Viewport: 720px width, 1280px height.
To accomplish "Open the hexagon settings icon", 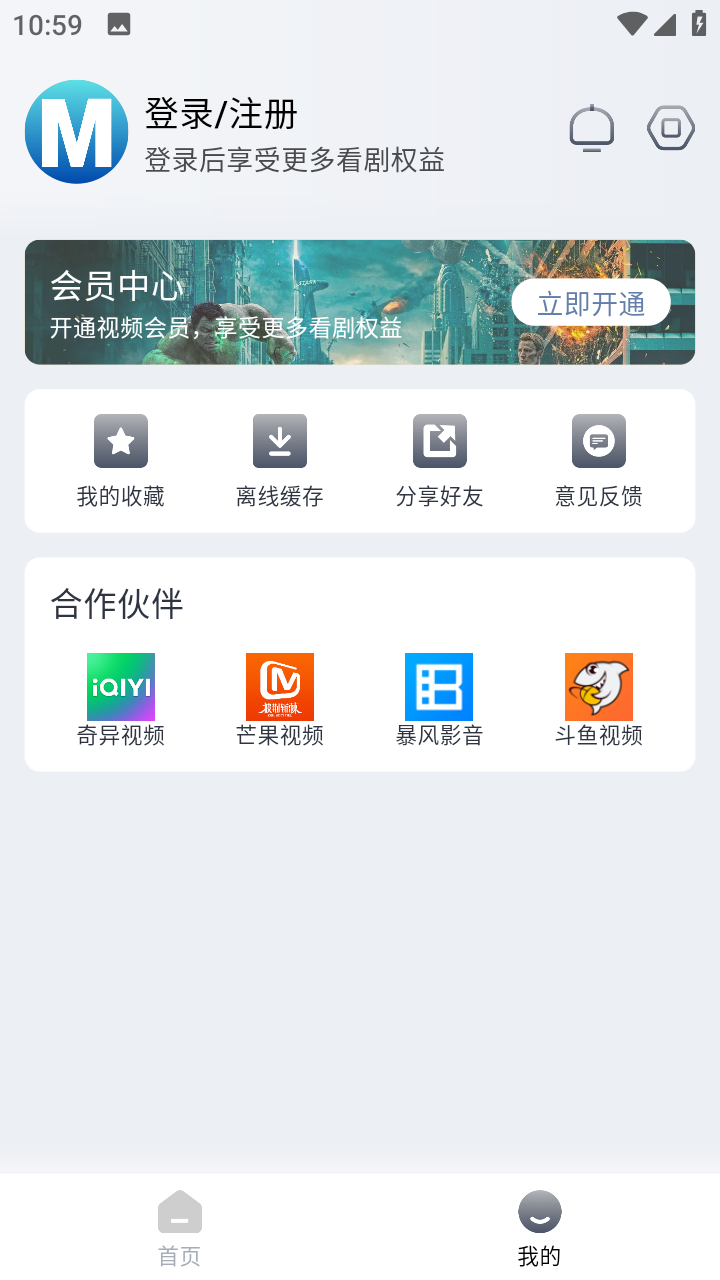I will (671, 129).
